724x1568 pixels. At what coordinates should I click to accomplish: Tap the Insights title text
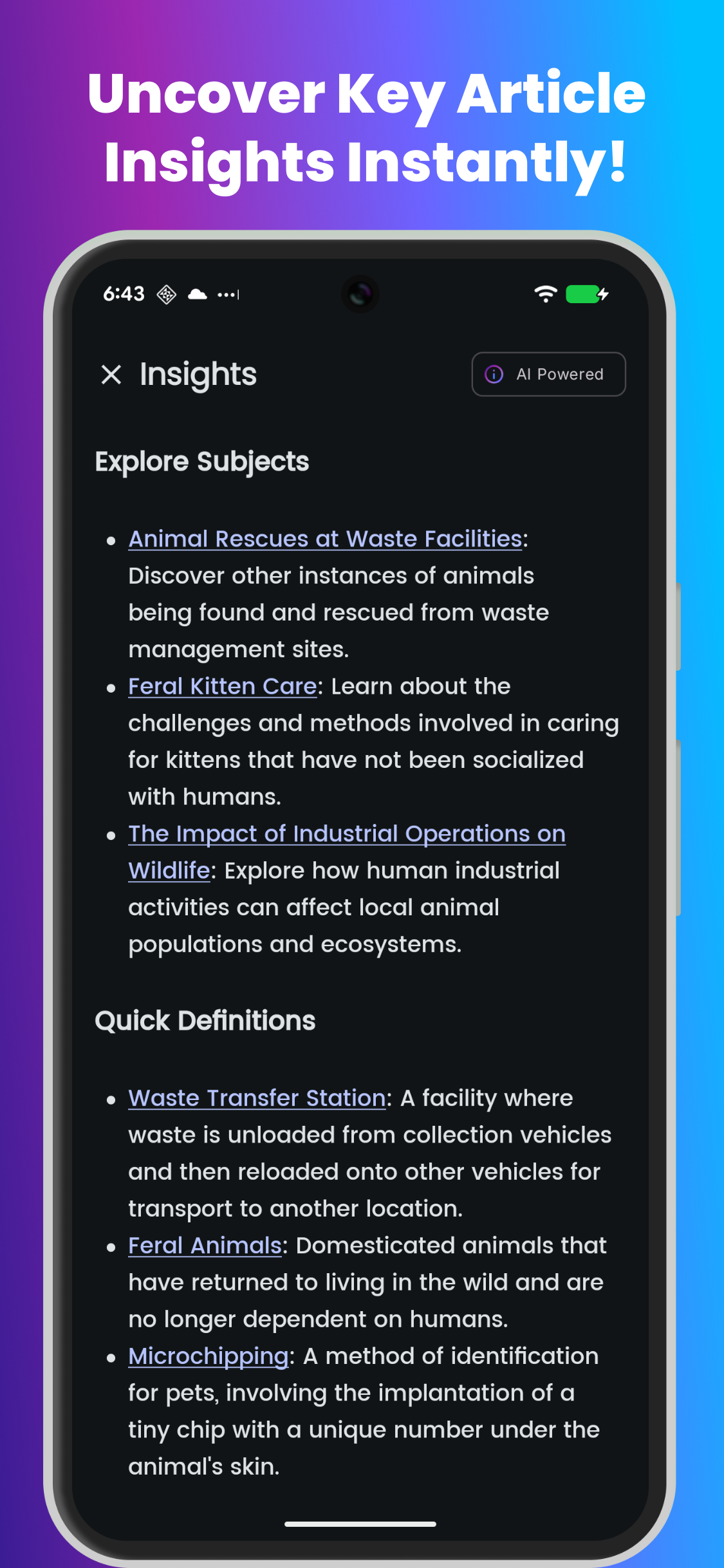click(x=197, y=374)
